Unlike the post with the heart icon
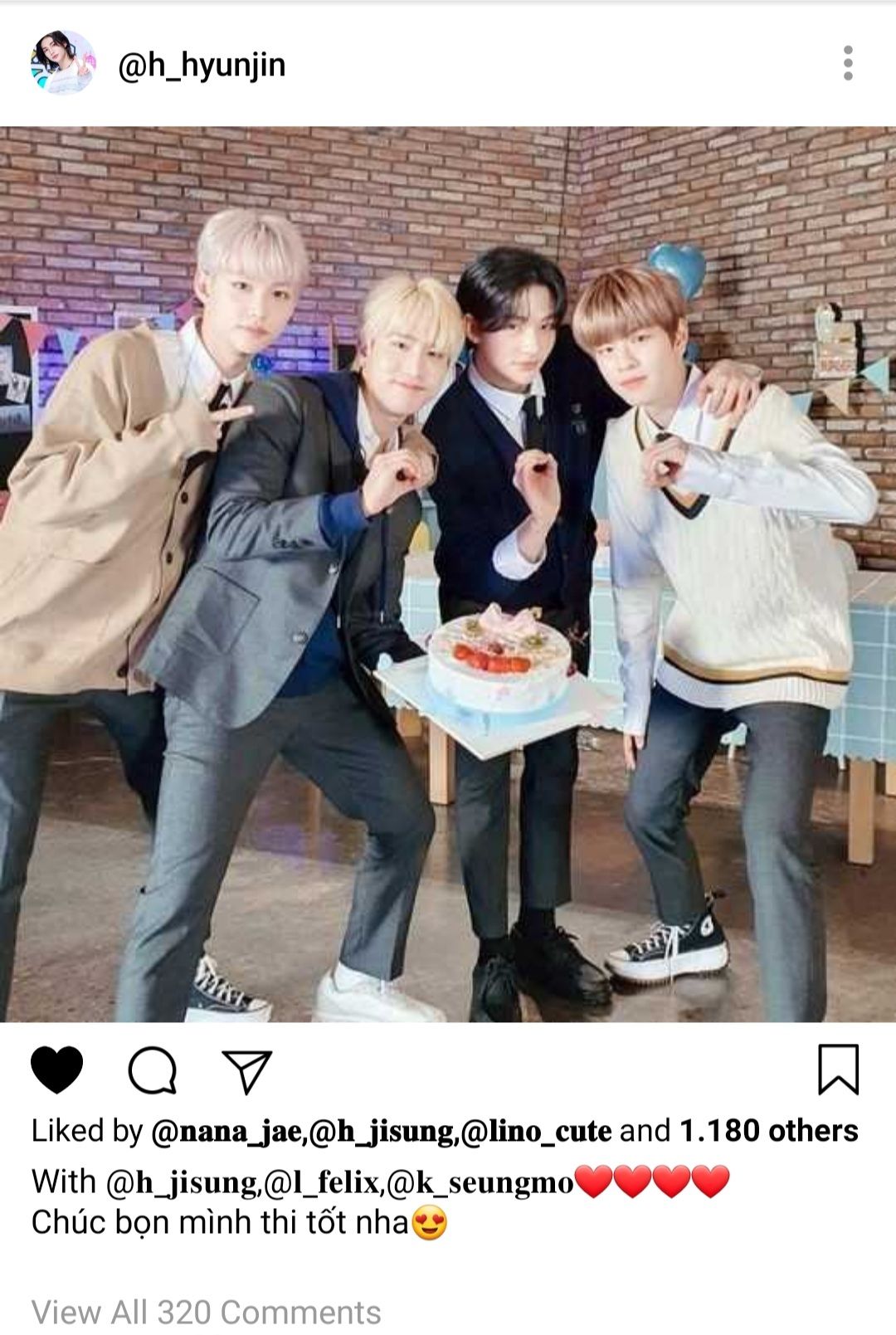 point(56,1070)
